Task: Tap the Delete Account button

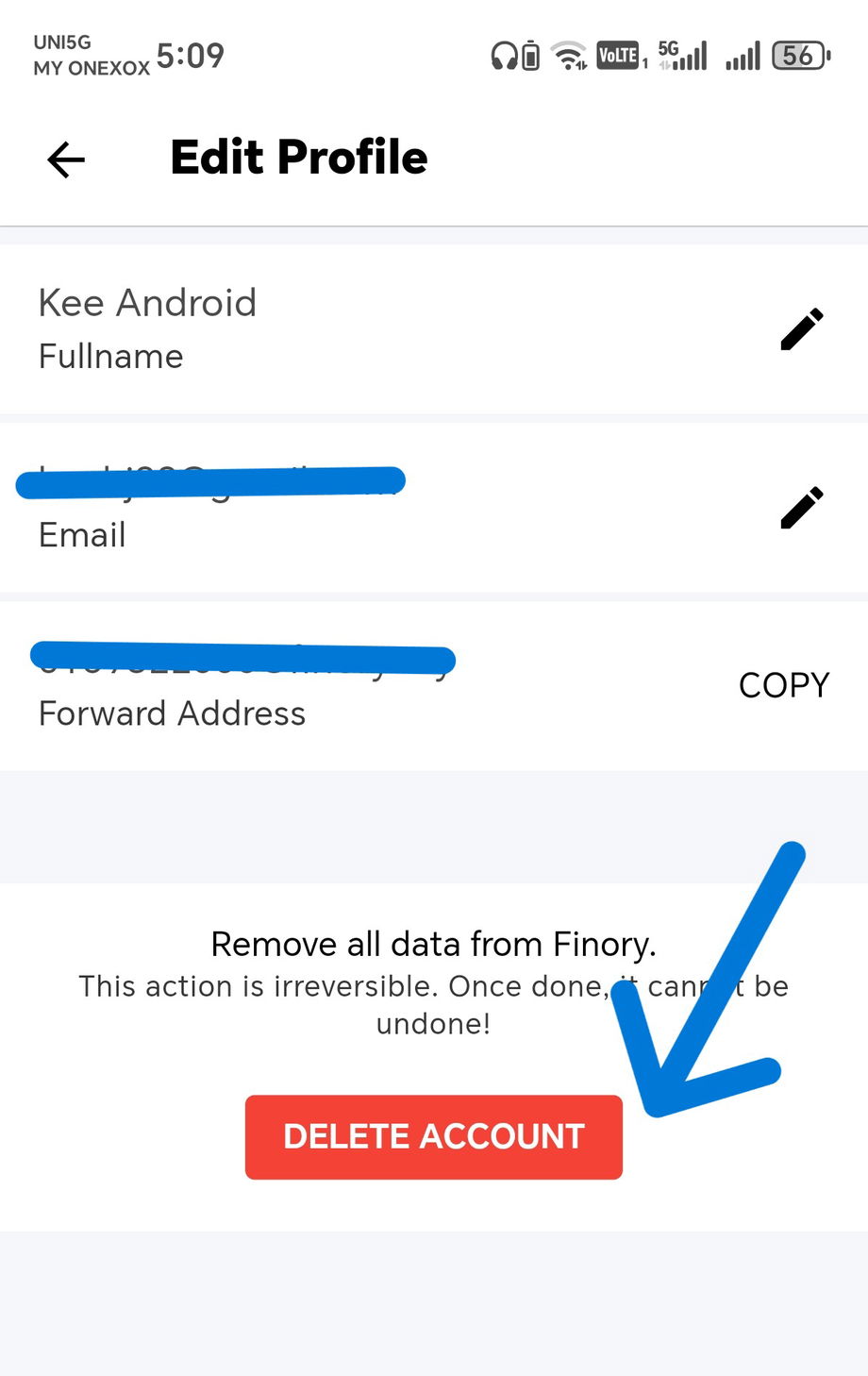Action: pos(433,1136)
